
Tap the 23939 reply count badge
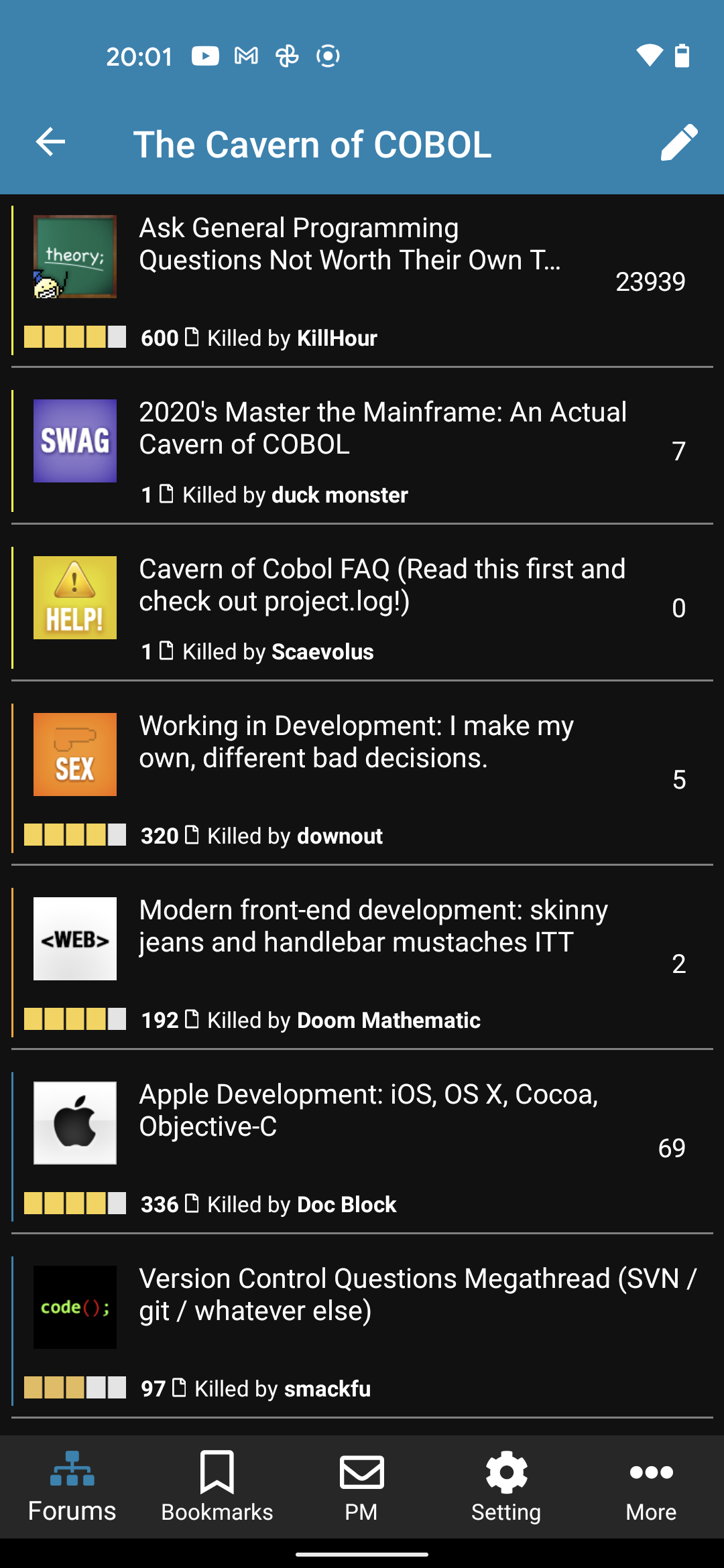coord(651,281)
